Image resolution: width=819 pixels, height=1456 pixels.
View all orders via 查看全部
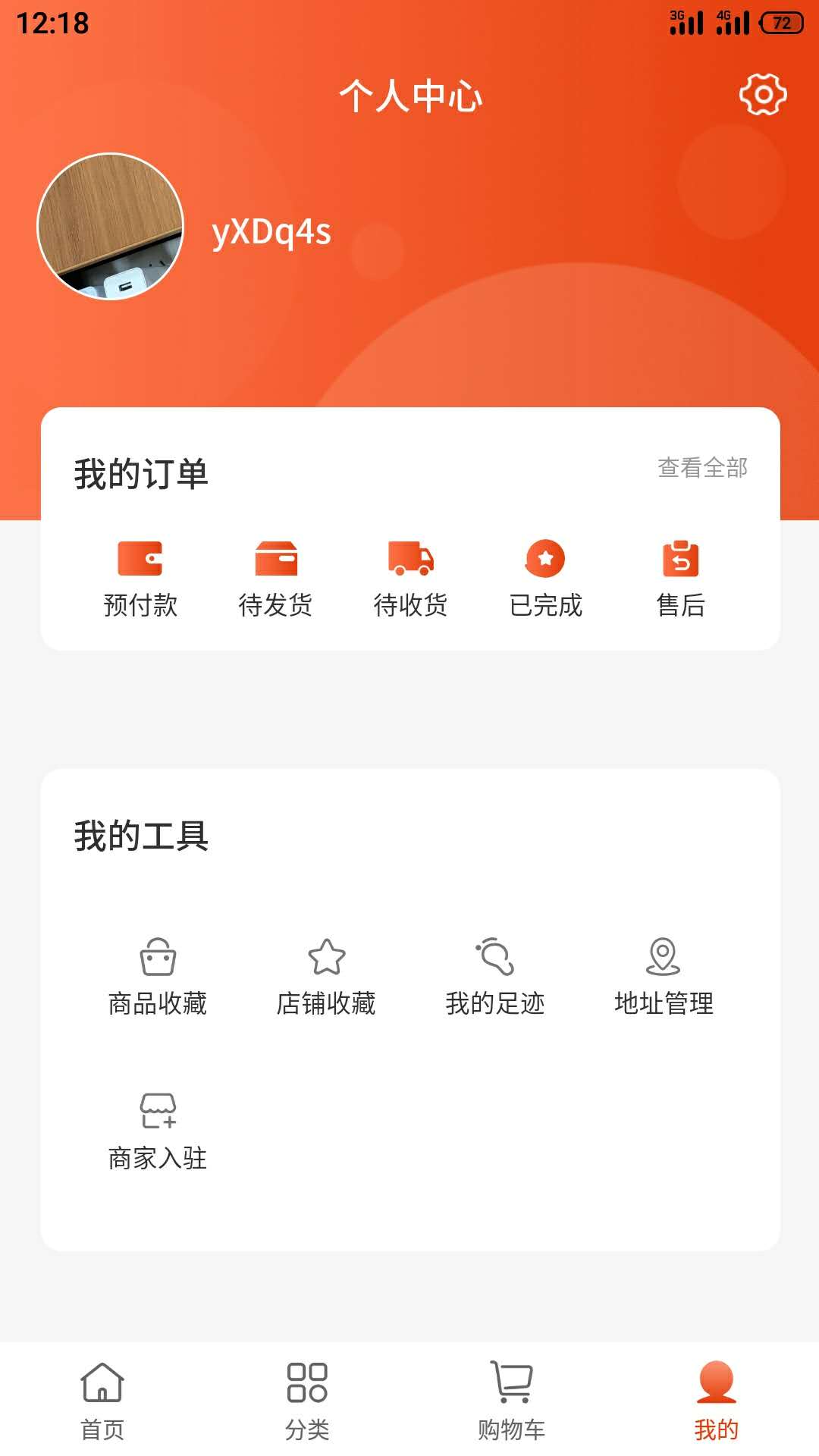click(x=702, y=468)
